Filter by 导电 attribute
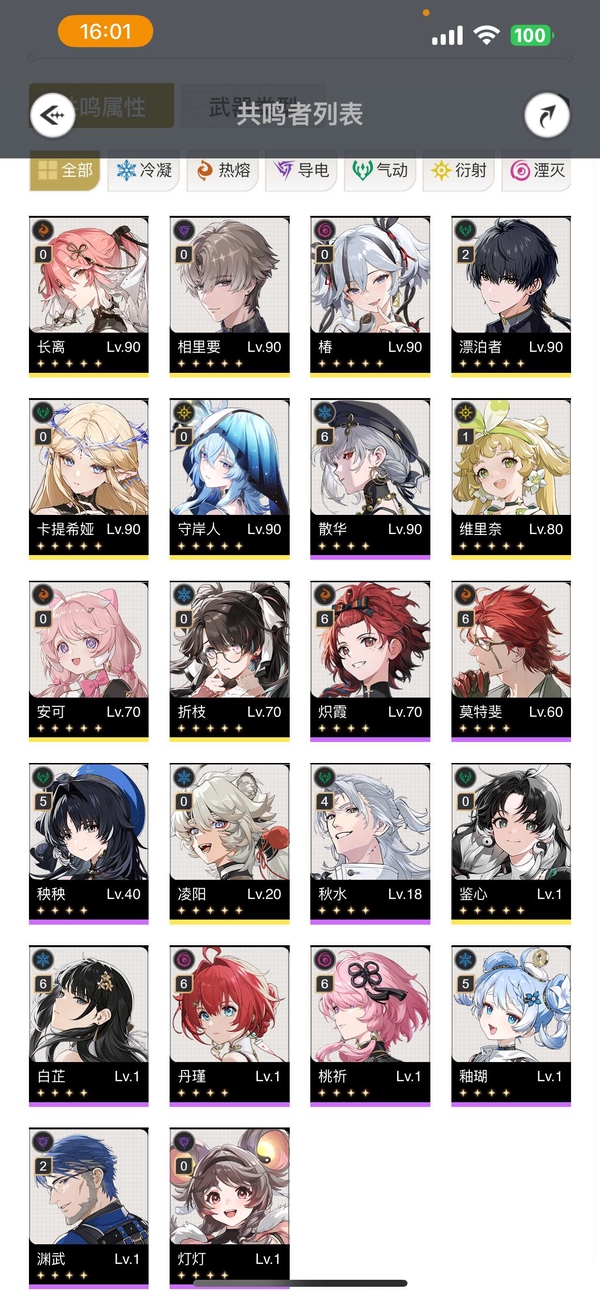The width and height of the screenshot is (600, 1298). point(299,170)
